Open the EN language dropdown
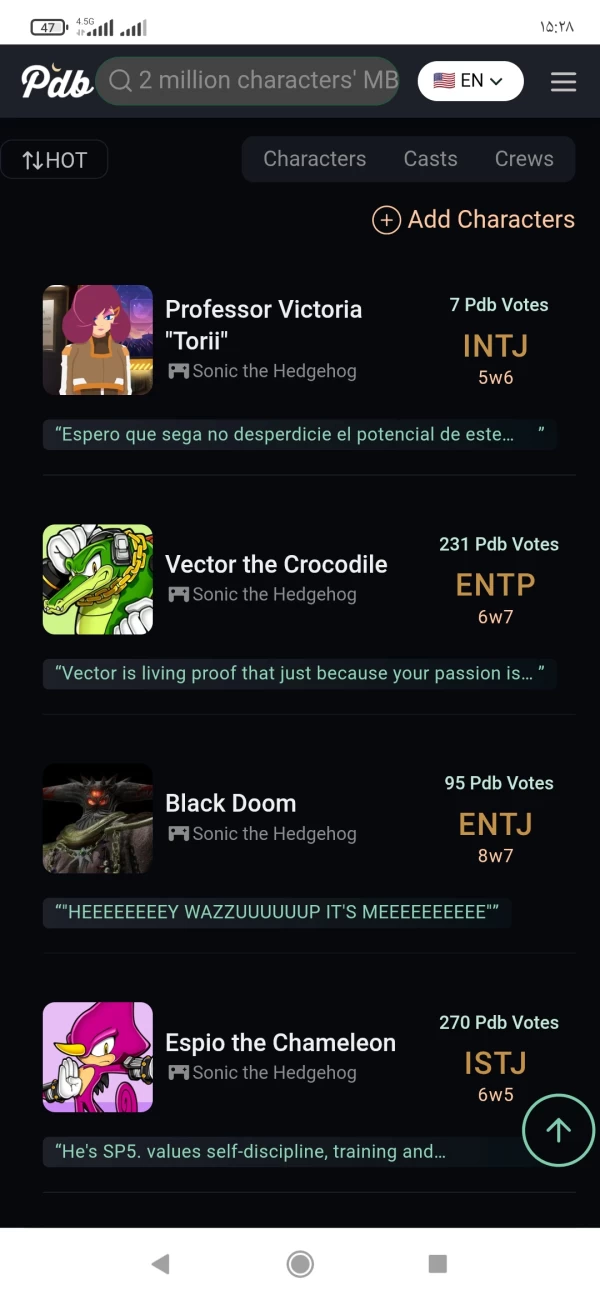Screen dimensions: 600x1300 (470, 81)
